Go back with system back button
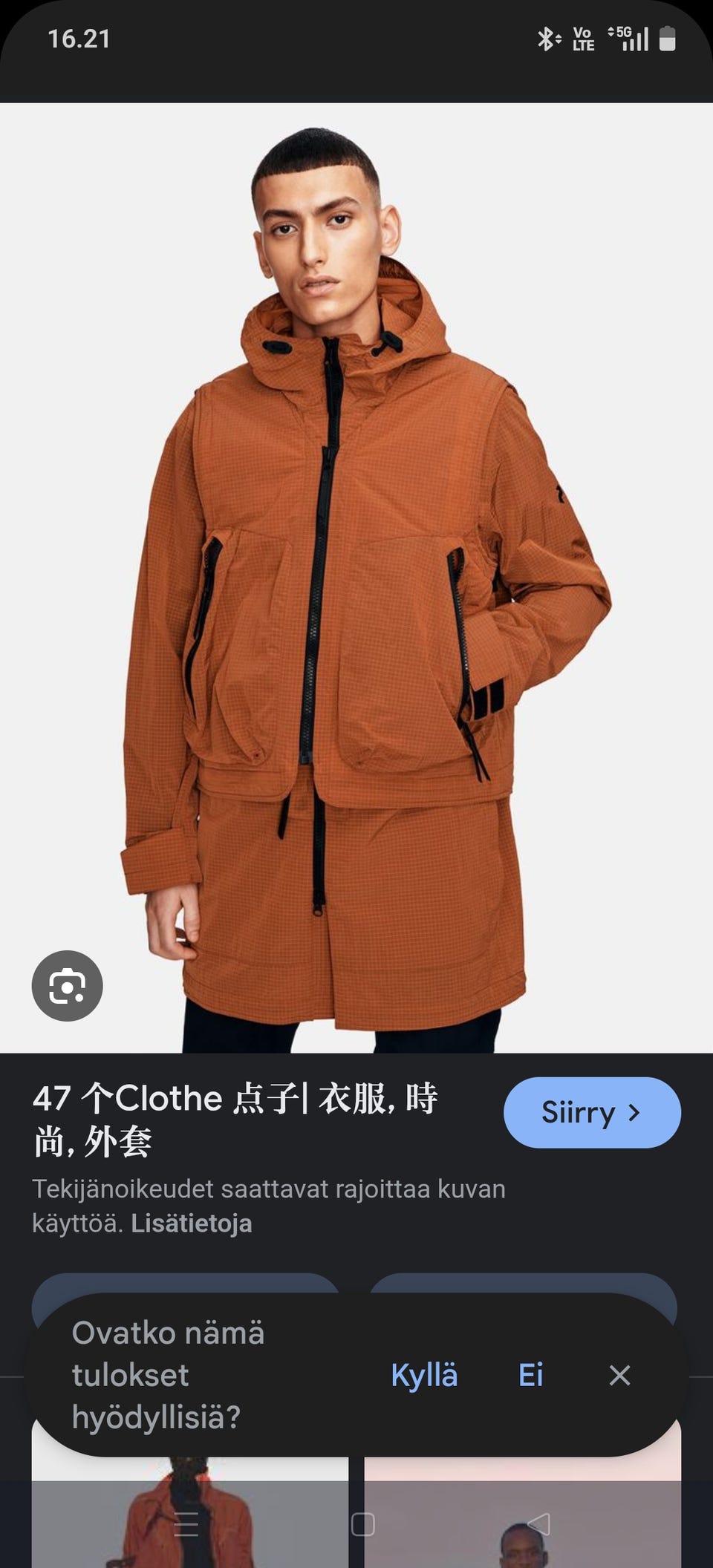Screen dimensions: 713x1568 [538, 1524]
